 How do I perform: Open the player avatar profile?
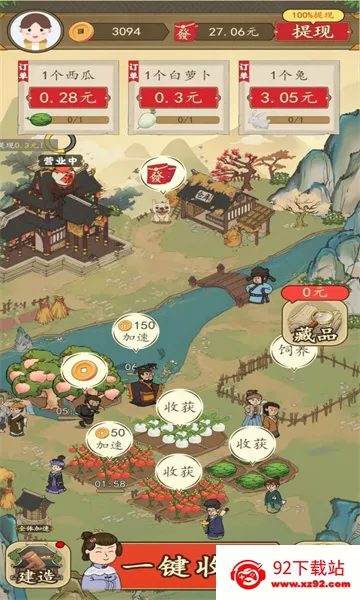[x=36, y=31]
